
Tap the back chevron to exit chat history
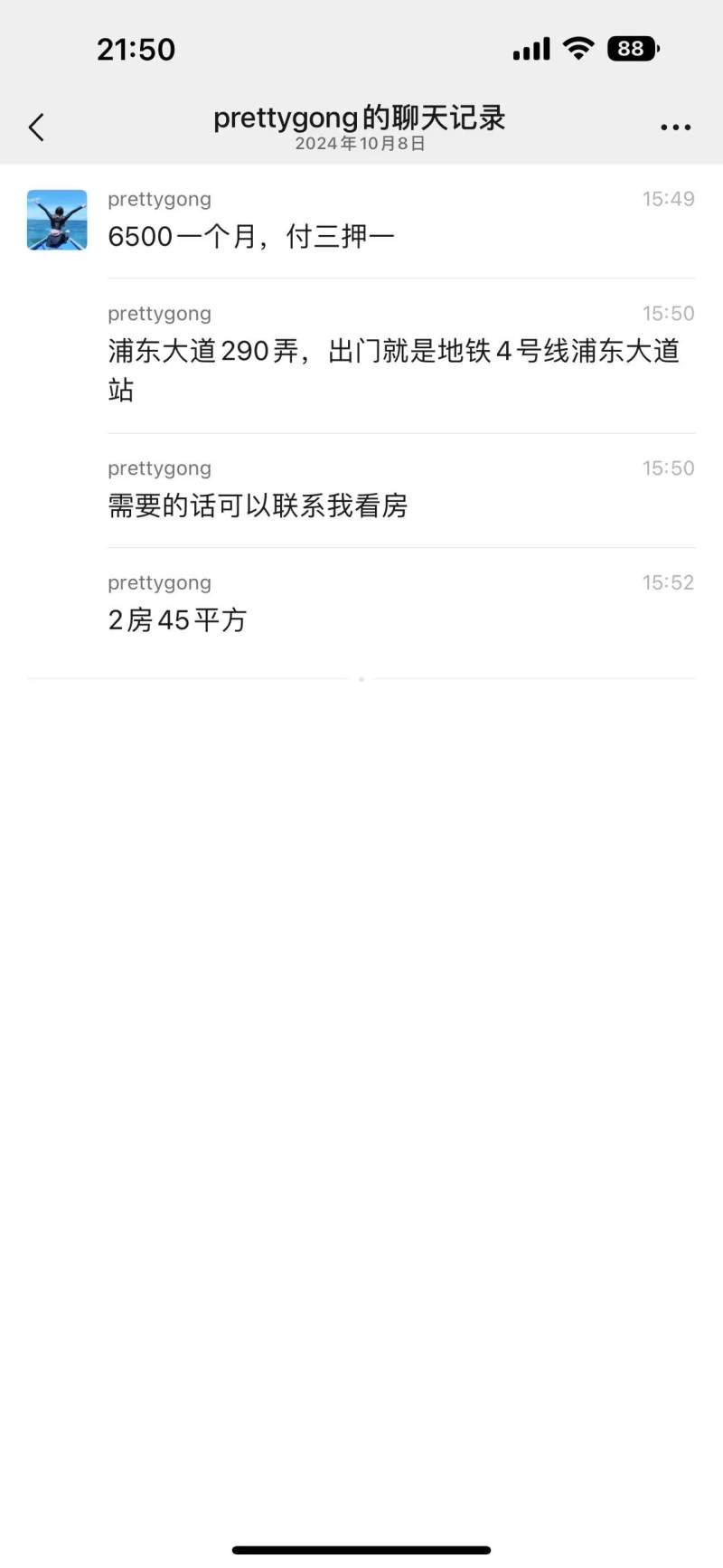(36, 127)
